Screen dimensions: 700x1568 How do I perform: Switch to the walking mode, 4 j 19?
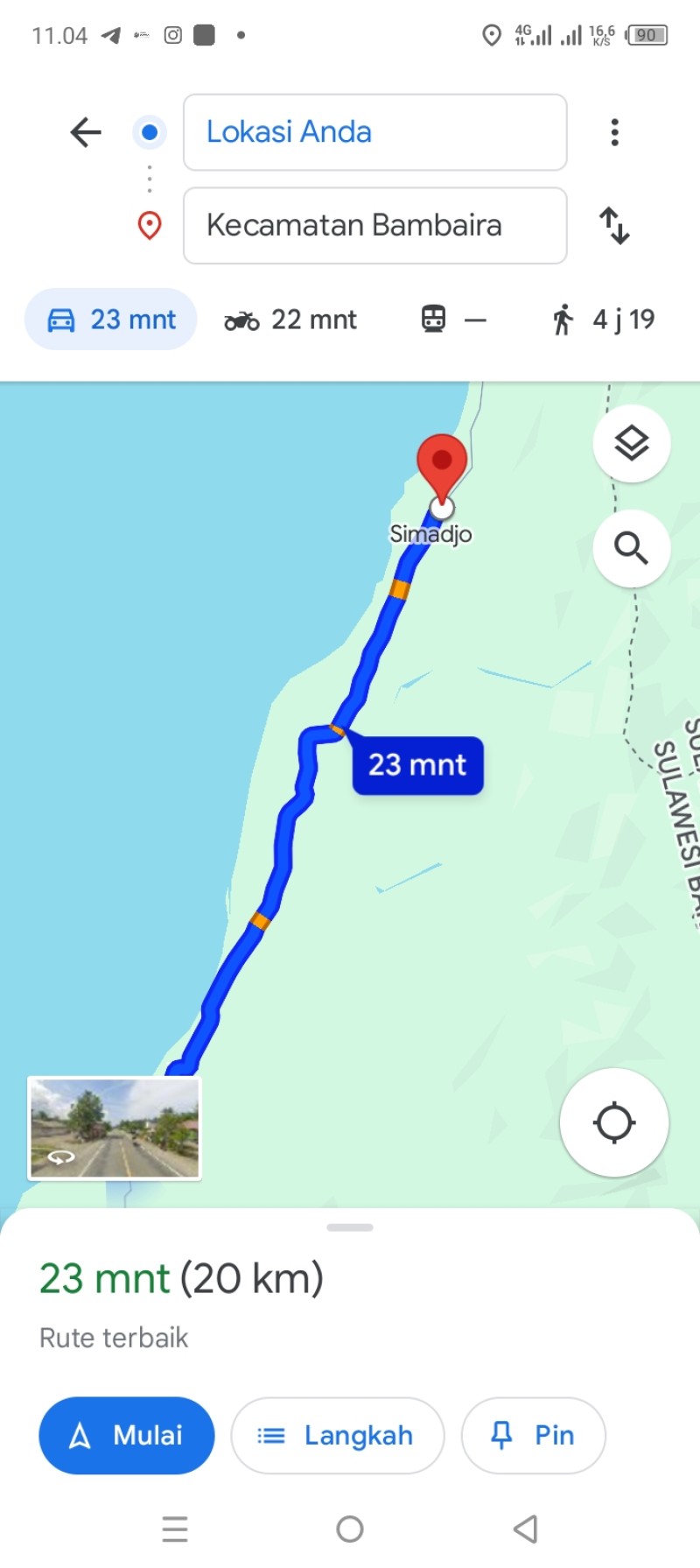[602, 320]
